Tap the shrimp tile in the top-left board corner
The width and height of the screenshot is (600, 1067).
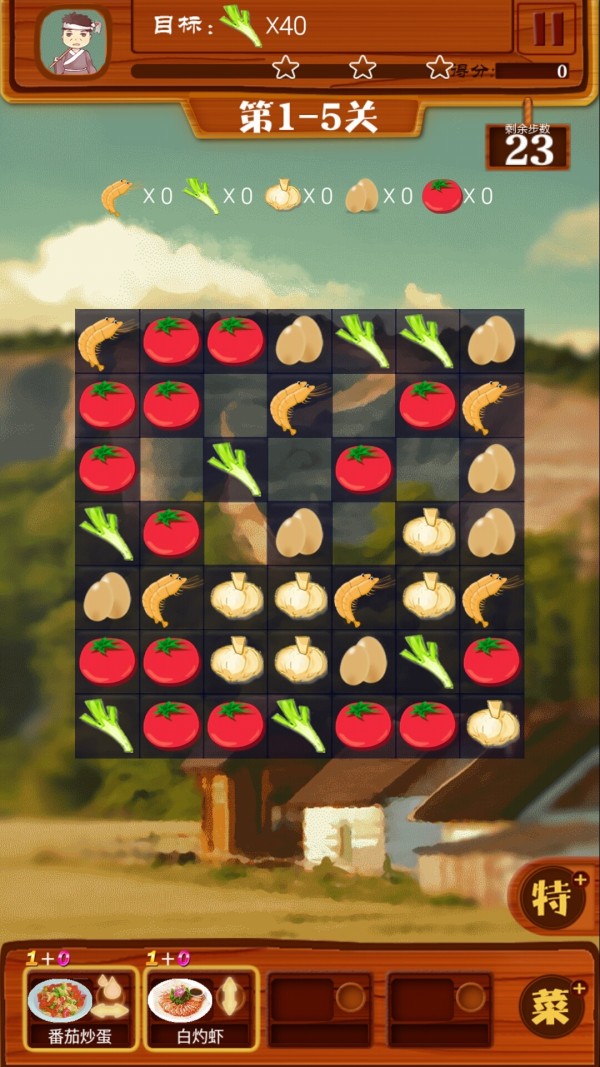[107, 341]
